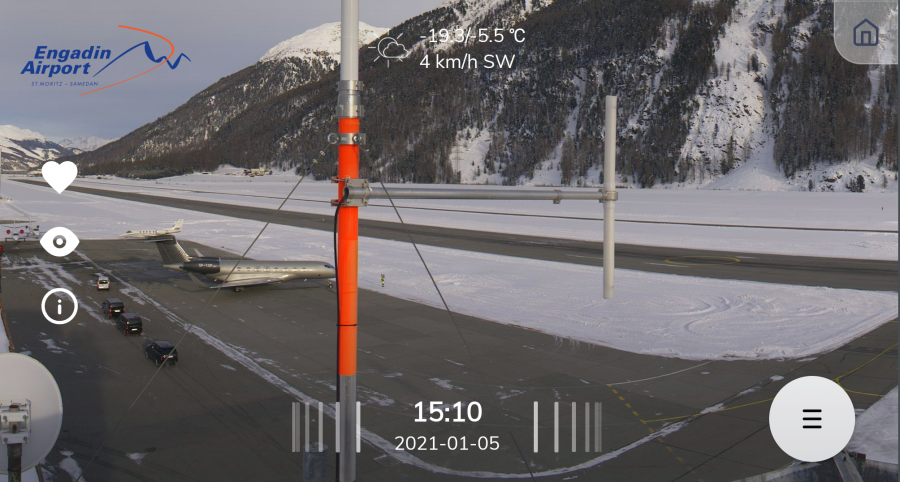Open the webcam info
The width and height of the screenshot is (900, 482).
click(59, 306)
